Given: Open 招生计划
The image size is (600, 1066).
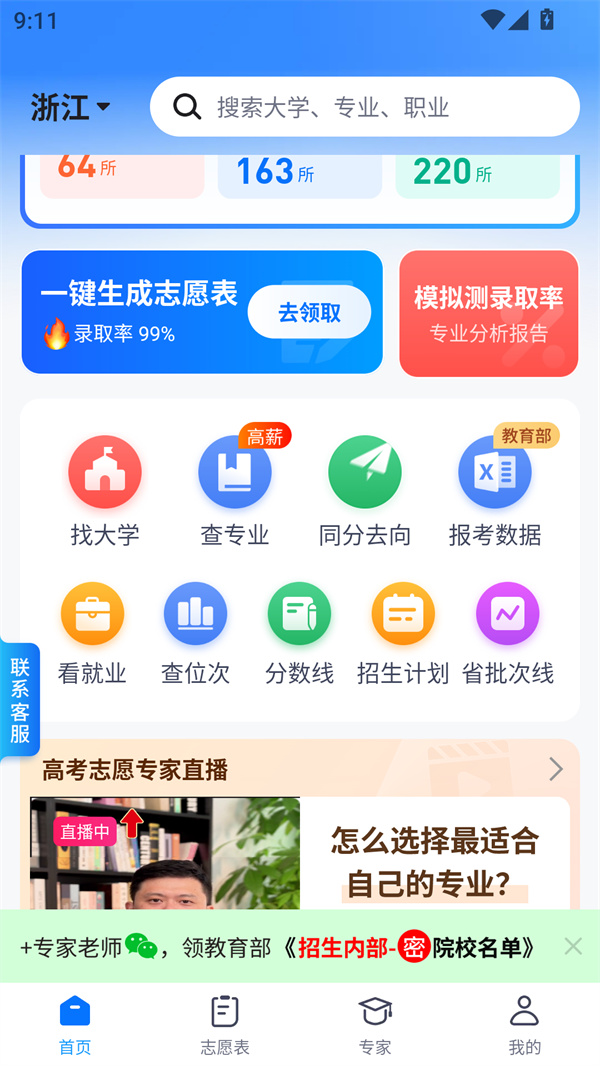Looking at the screenshot, I should [403, 632].
